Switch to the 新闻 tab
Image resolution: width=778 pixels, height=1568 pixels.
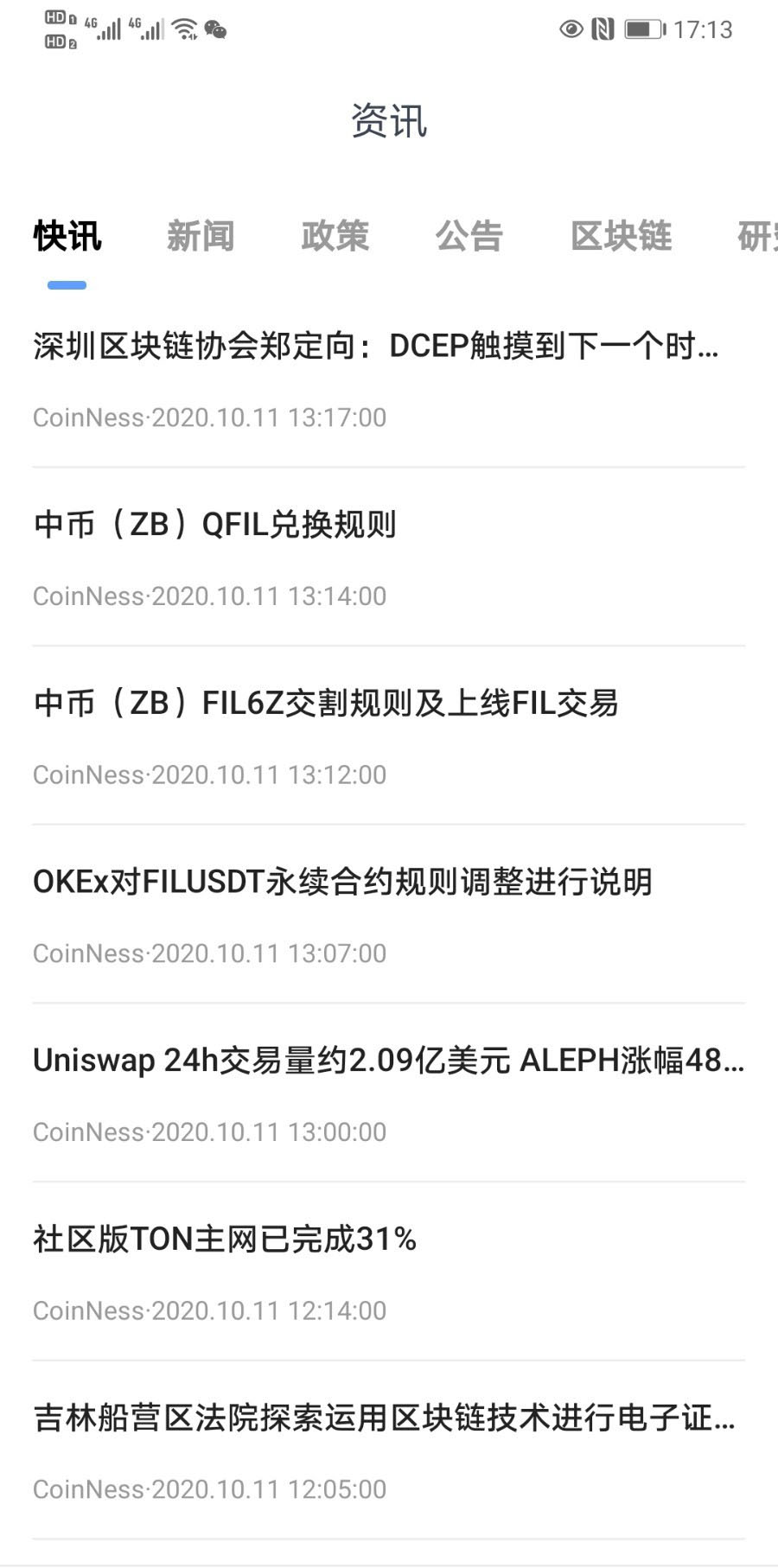201,236
